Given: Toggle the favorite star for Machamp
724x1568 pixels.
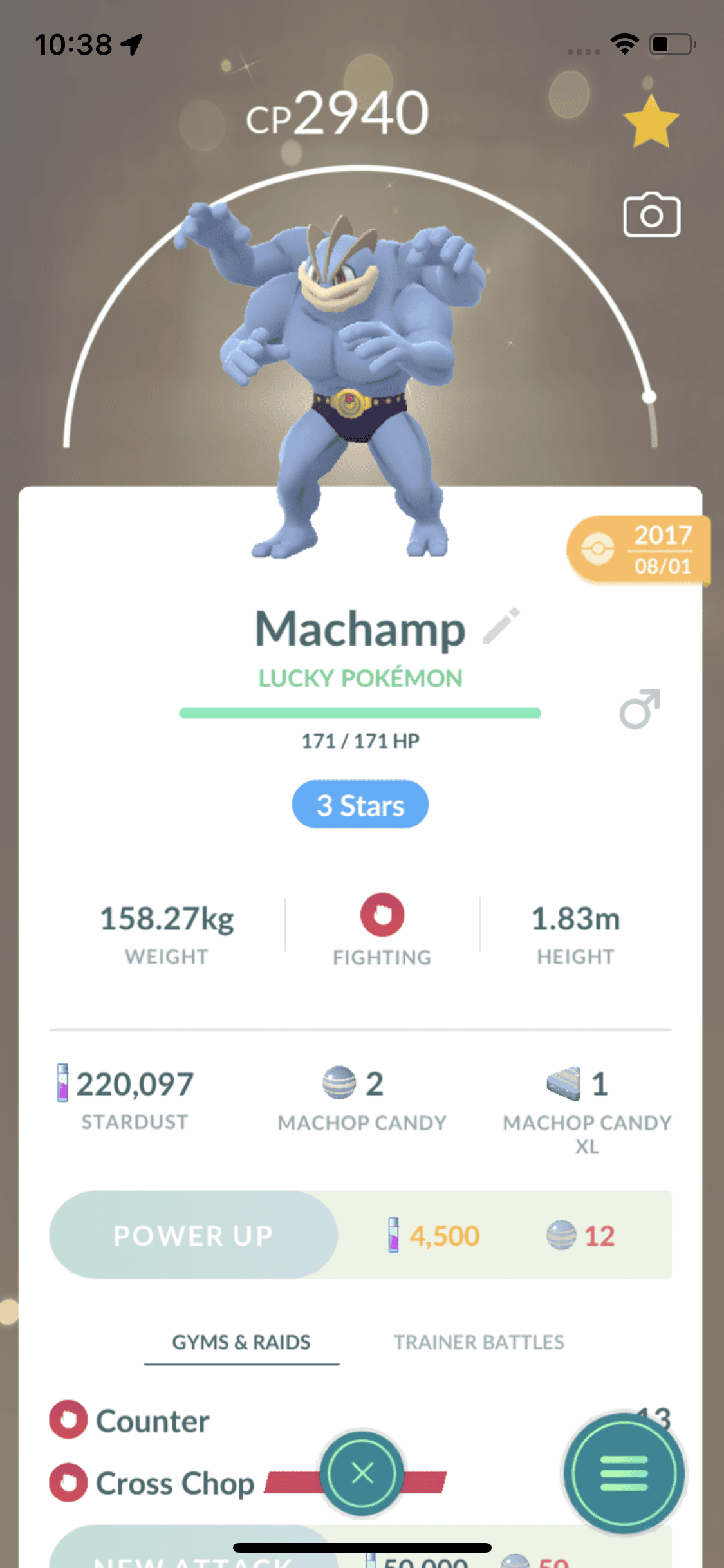Looking at the screenshot, I should [x=651, y=122].
